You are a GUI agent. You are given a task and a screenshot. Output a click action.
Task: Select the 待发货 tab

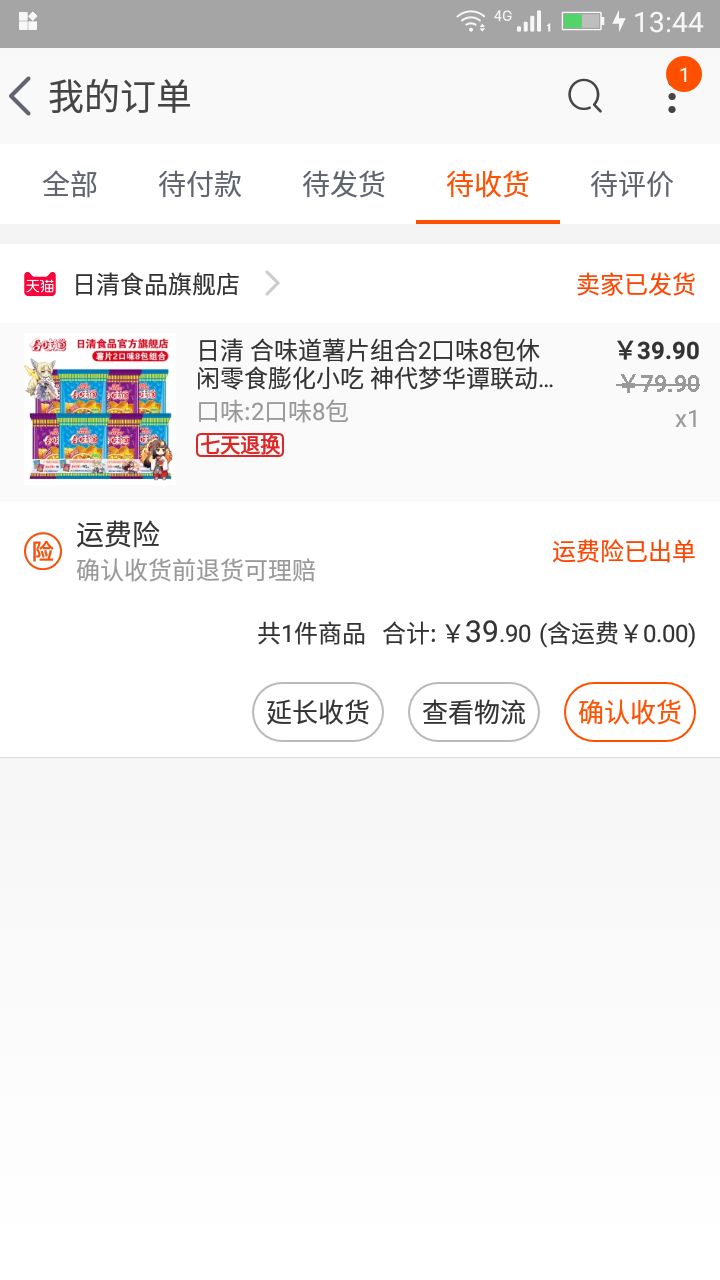tap(344, 184)
